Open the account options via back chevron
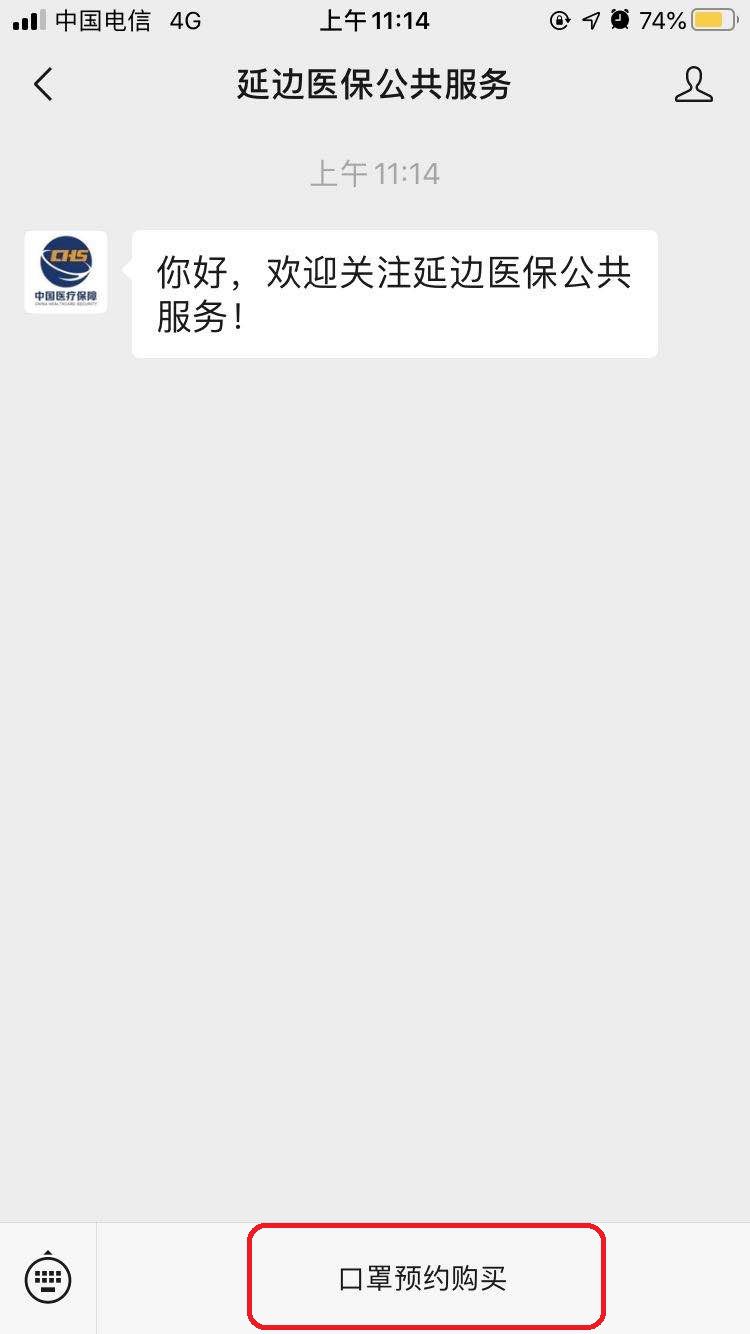This screenshot has width=750, height=1334. (42, 84)
